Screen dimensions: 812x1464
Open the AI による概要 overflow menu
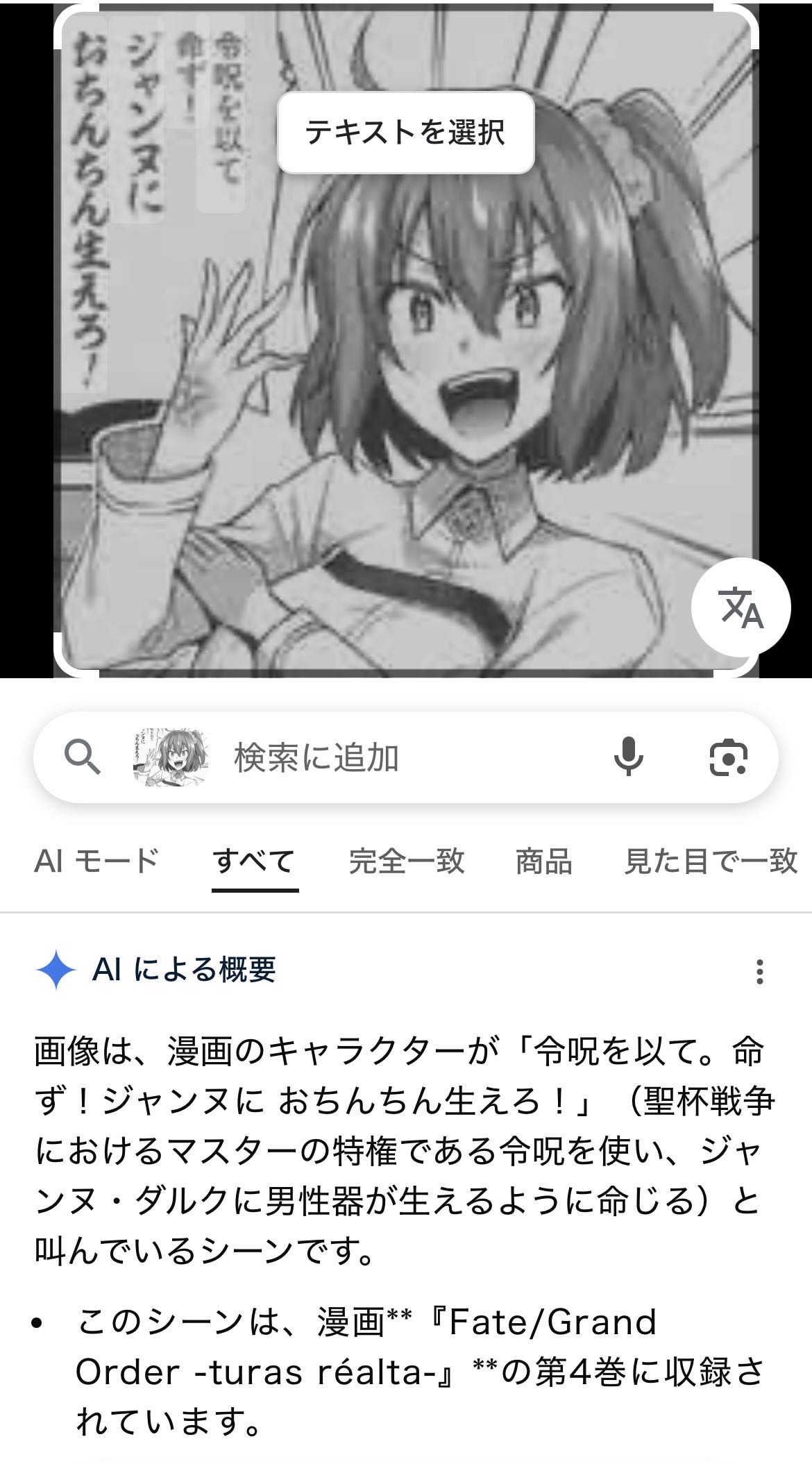[760, 971]
